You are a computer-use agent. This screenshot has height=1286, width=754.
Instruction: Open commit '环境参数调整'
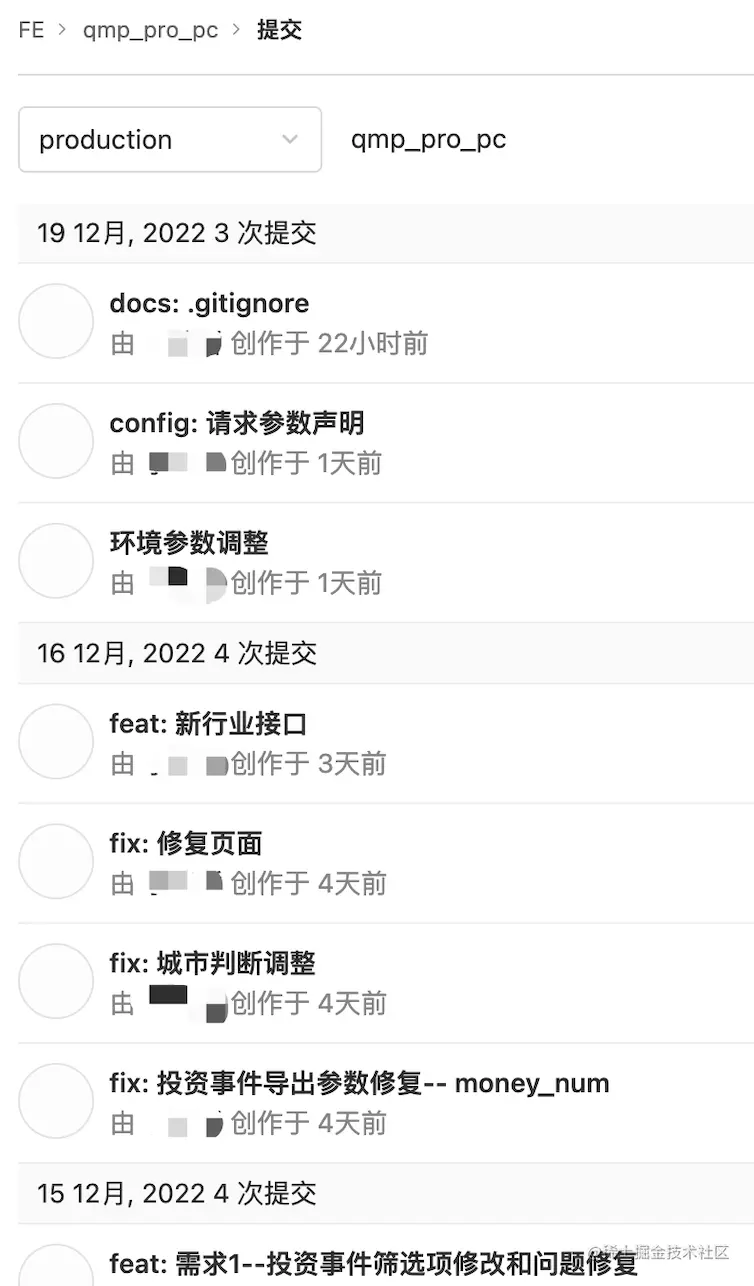tap(189, 544)
